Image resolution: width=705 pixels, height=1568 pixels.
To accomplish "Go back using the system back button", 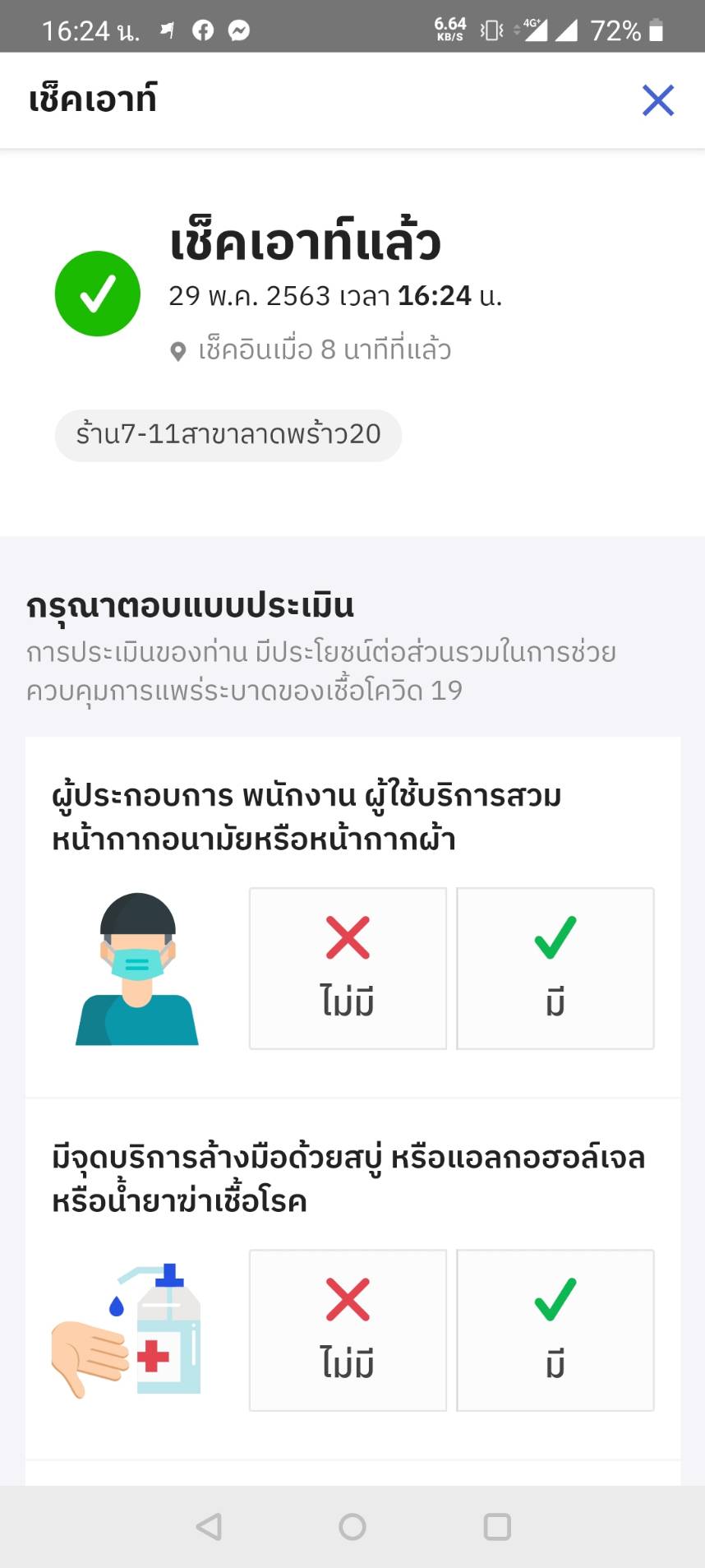I will click(210, 1526).
